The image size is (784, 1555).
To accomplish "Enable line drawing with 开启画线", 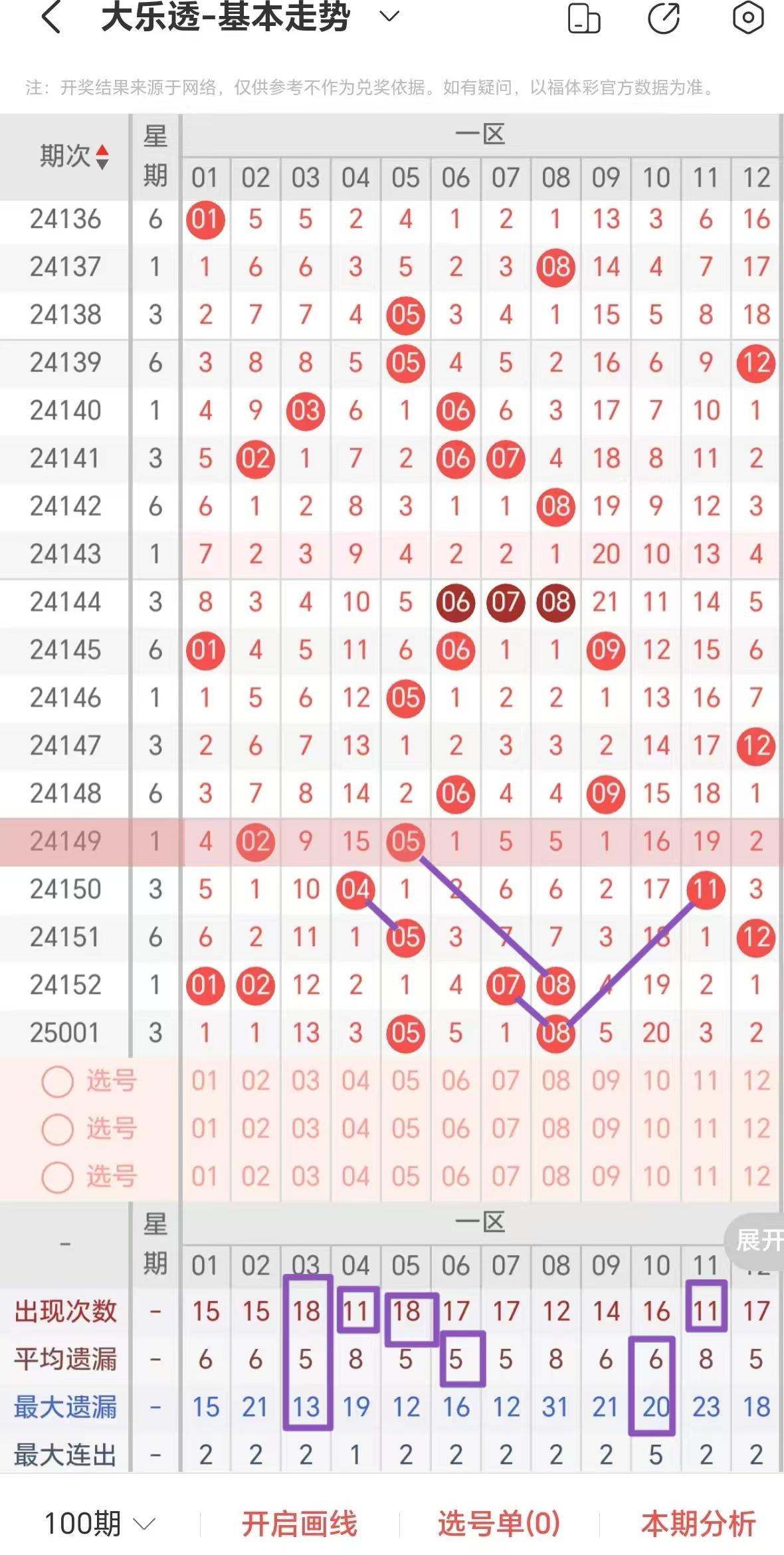I will [x=299, y=1522].
